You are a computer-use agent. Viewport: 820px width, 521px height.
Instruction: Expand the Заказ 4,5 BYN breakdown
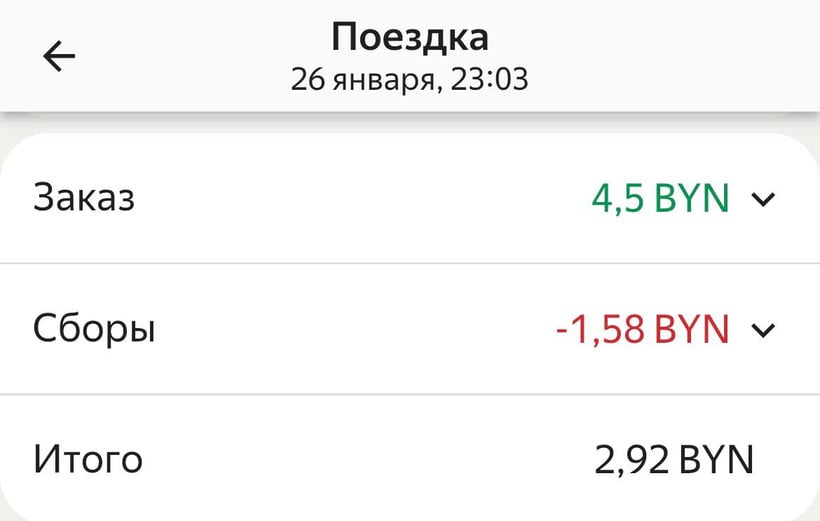coord(763,199)
